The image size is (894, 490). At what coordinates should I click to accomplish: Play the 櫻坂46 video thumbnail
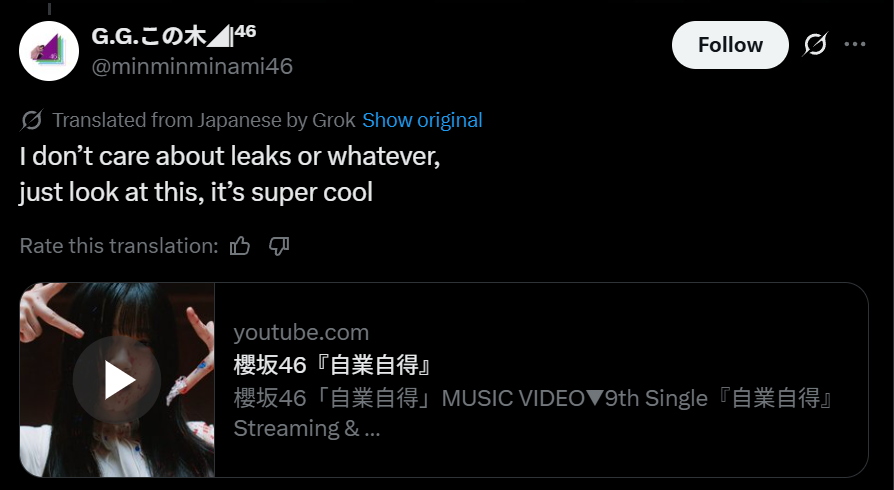click(118, 380)
